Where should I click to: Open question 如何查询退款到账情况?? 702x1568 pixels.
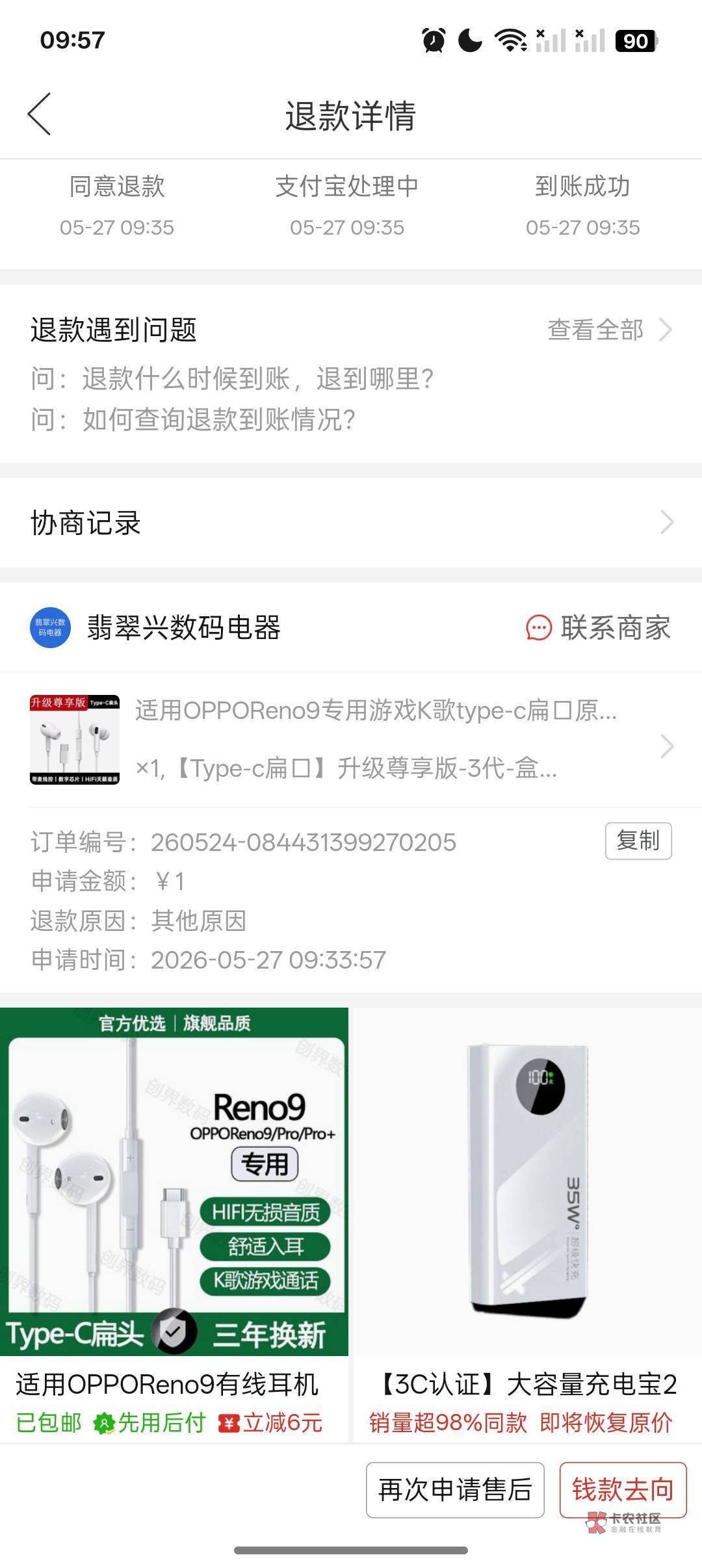click(193, 419)
